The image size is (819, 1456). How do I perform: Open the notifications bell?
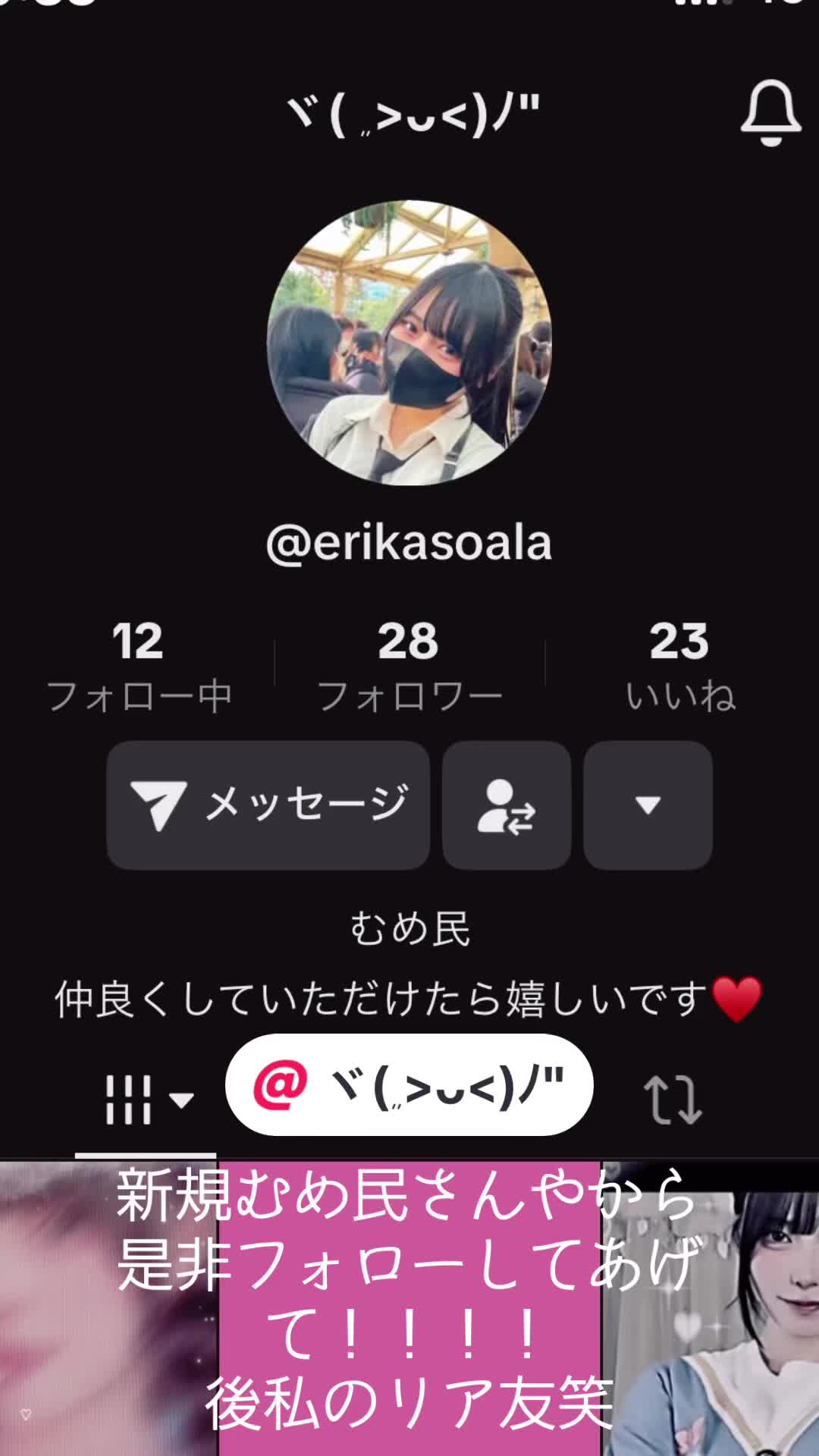(770, 112)
